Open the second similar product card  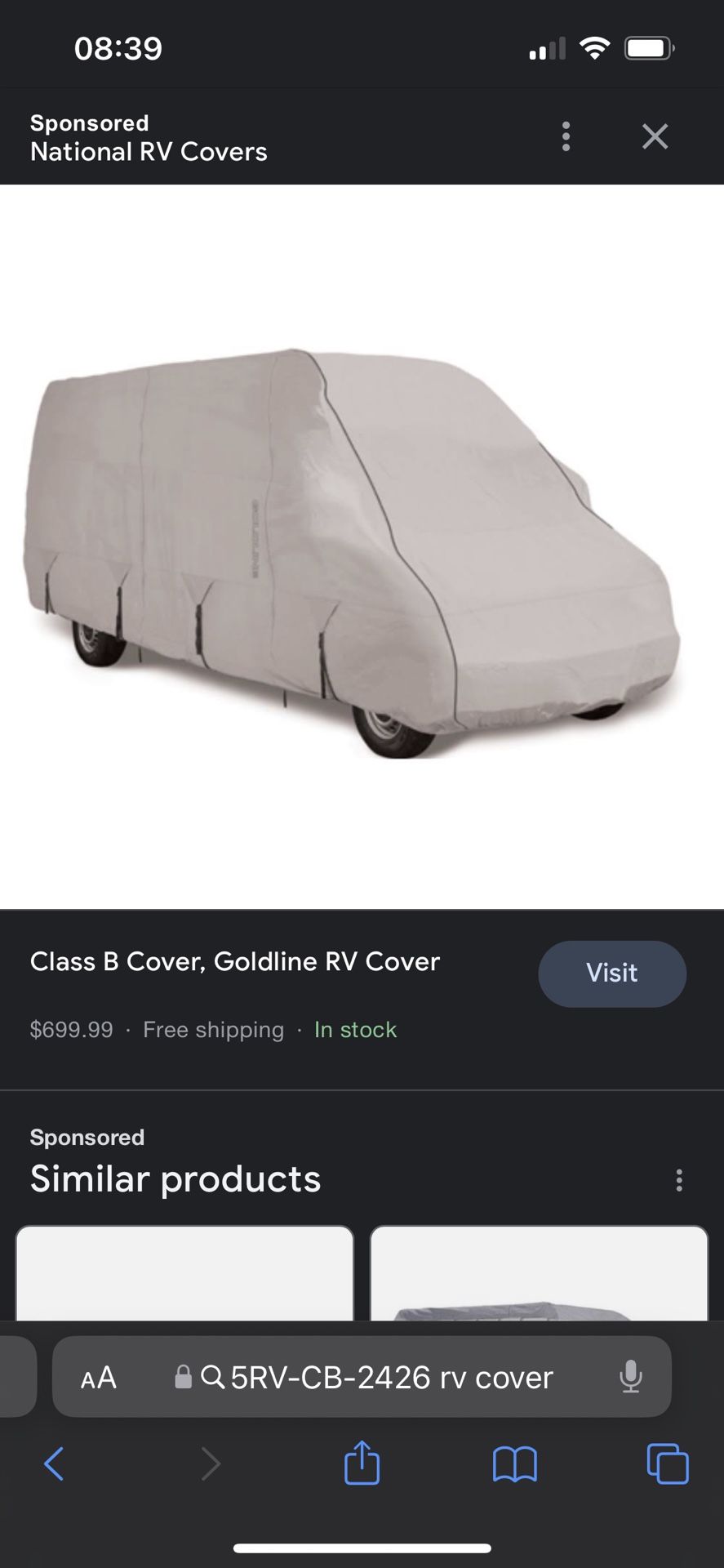[539, 1272]
